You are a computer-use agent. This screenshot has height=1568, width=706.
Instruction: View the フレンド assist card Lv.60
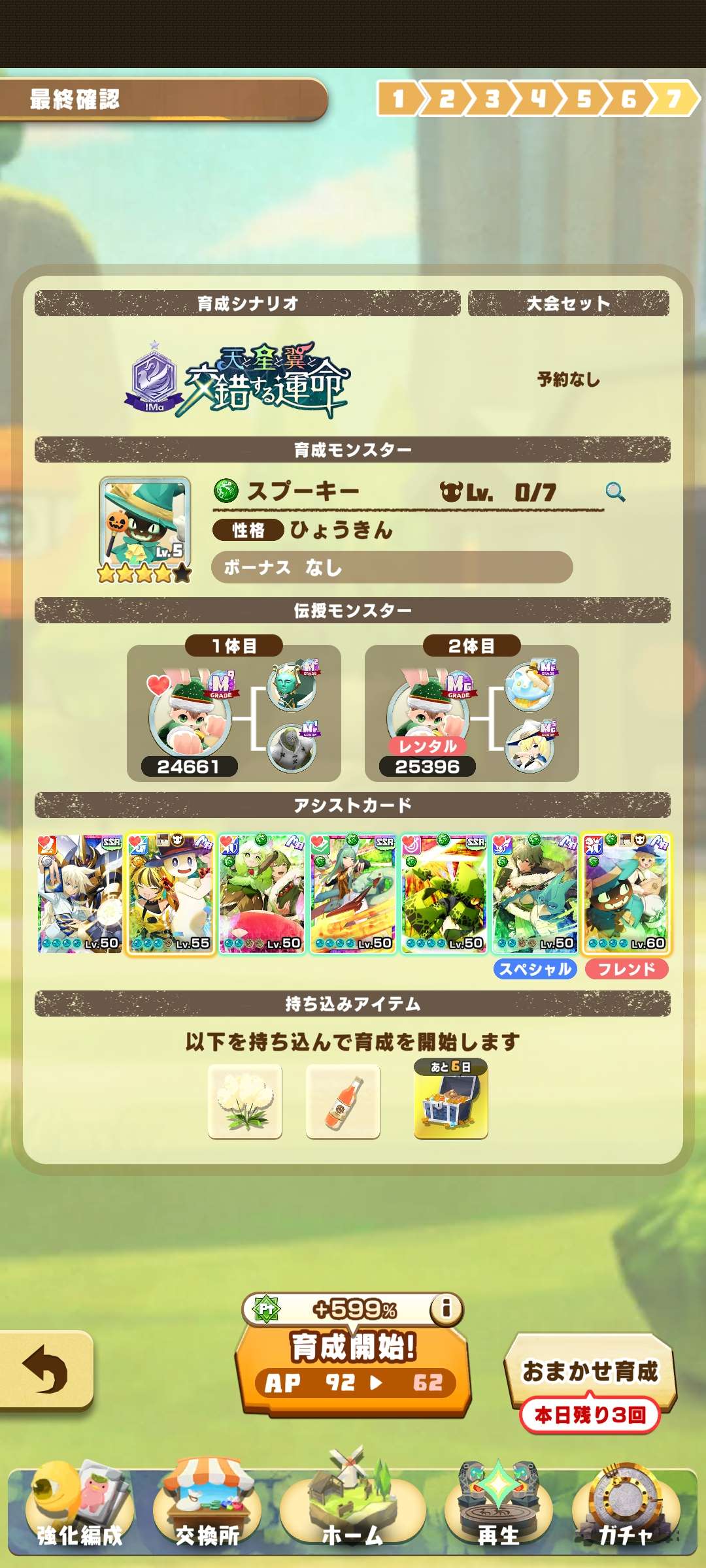pyautogui.click(x=627, y=894)
